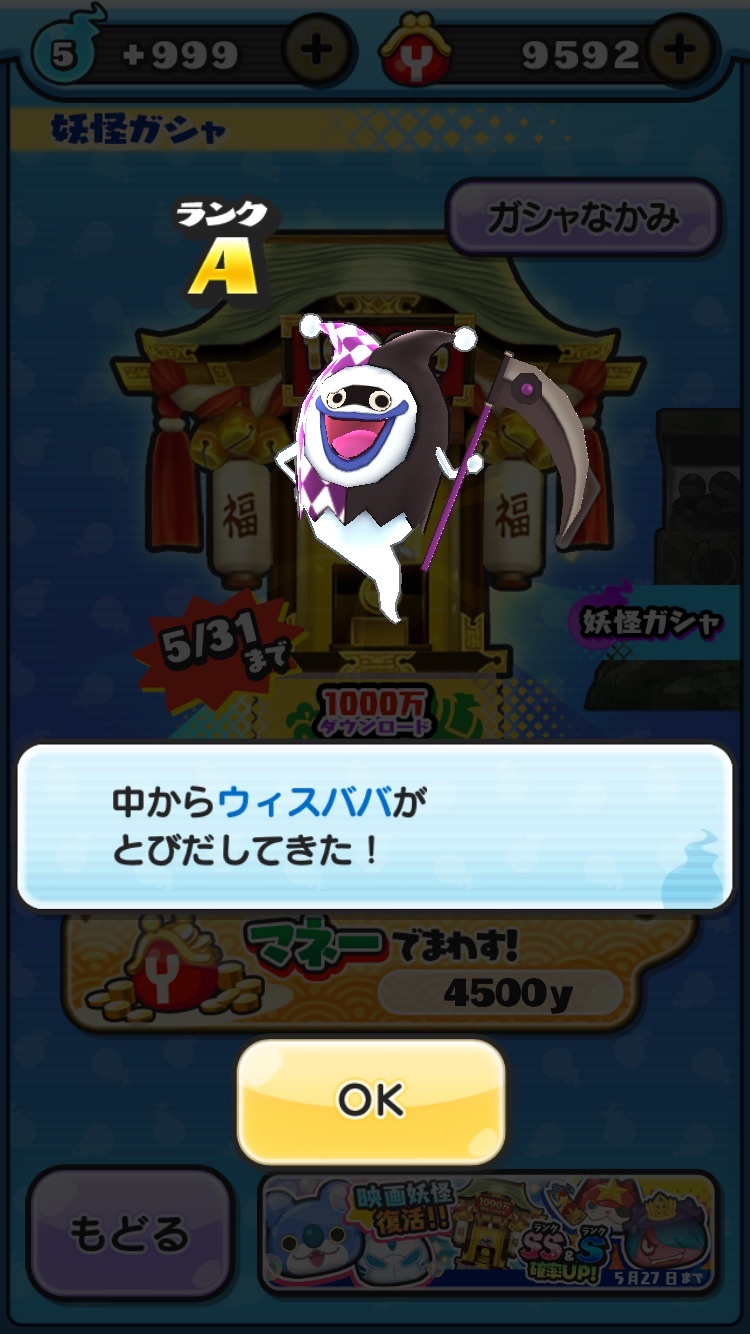
Task: Add more Y-money with the plus button
Action: pyautogui.click(x=681, y=48)
